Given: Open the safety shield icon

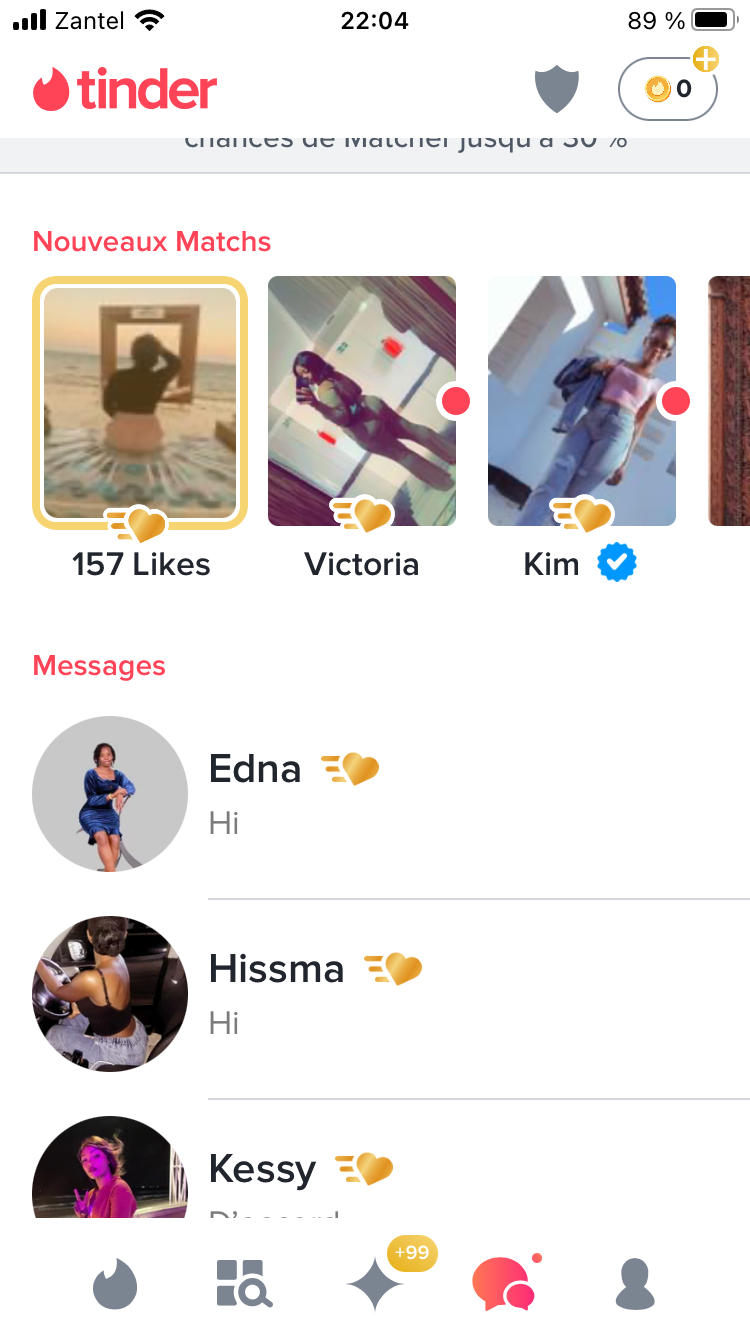Looking at the screenshot, I should (x=557, y=90).
